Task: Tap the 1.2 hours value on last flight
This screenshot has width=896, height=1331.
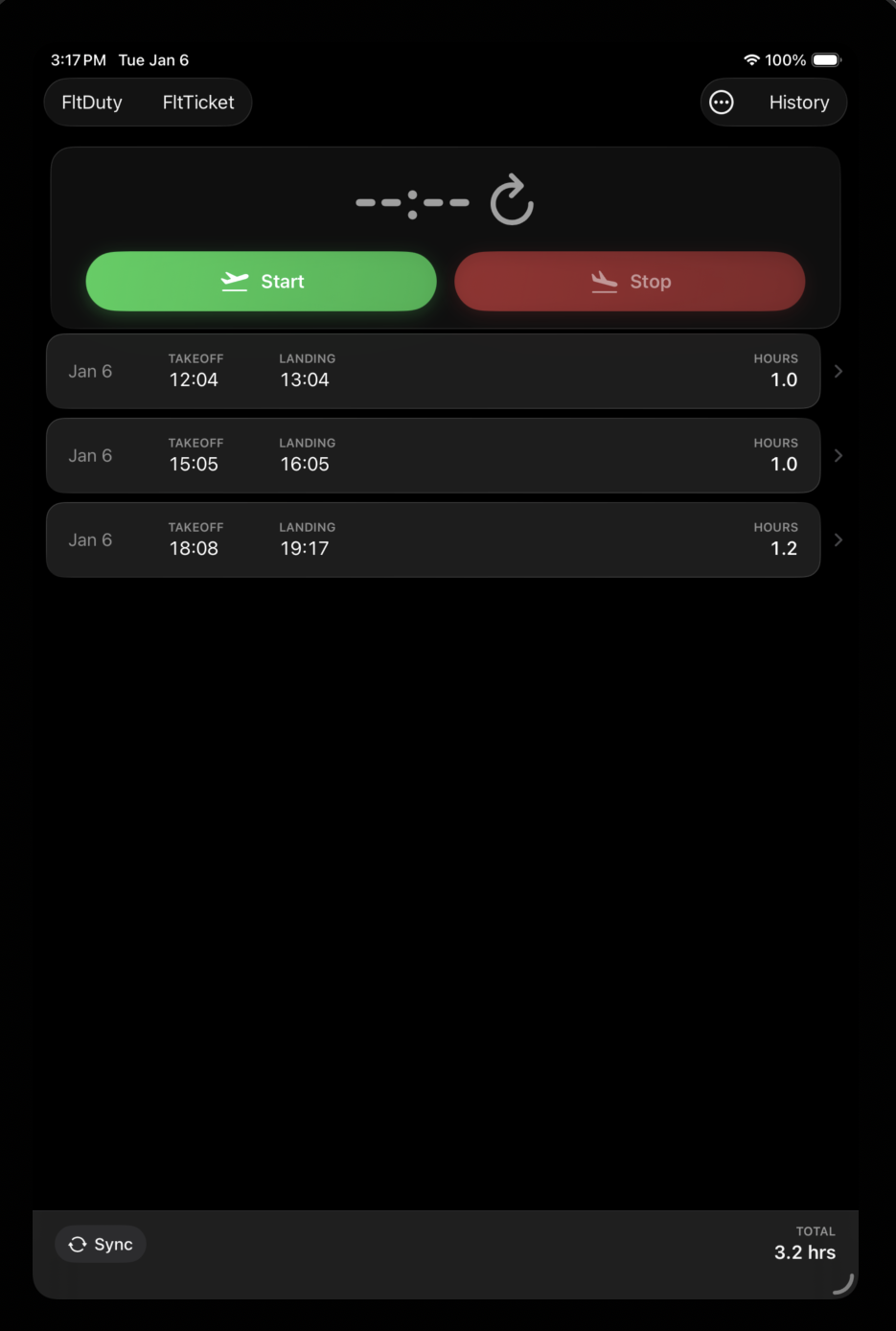Action: [x=783, y=548]
